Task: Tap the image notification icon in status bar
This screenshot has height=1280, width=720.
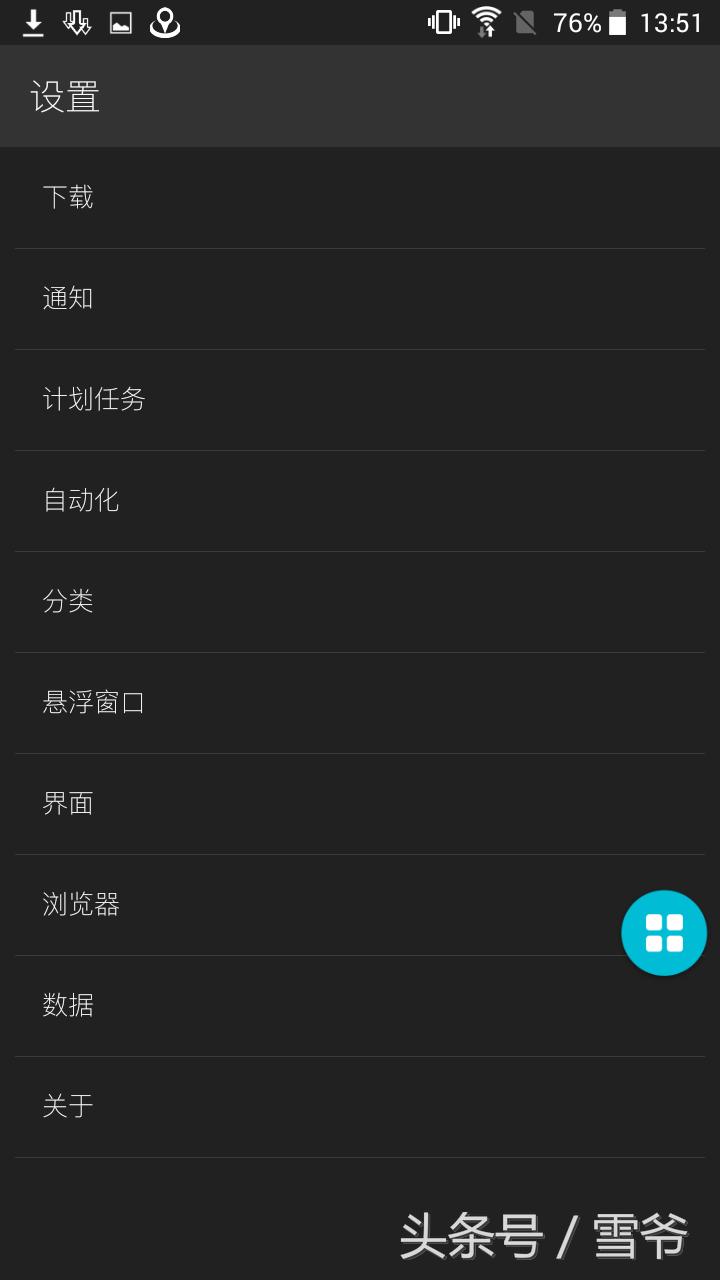Action: click(x=121, y=21)
